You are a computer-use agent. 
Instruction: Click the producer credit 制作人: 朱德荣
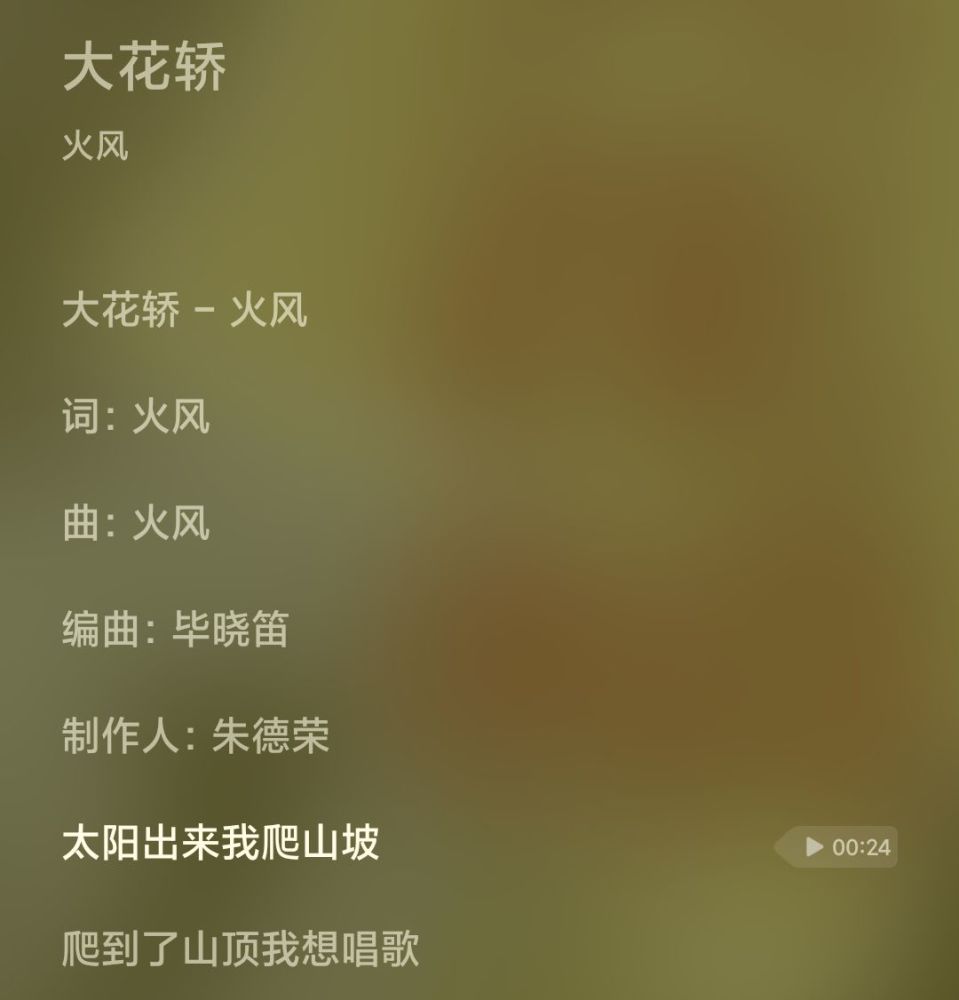pos(198,737)
